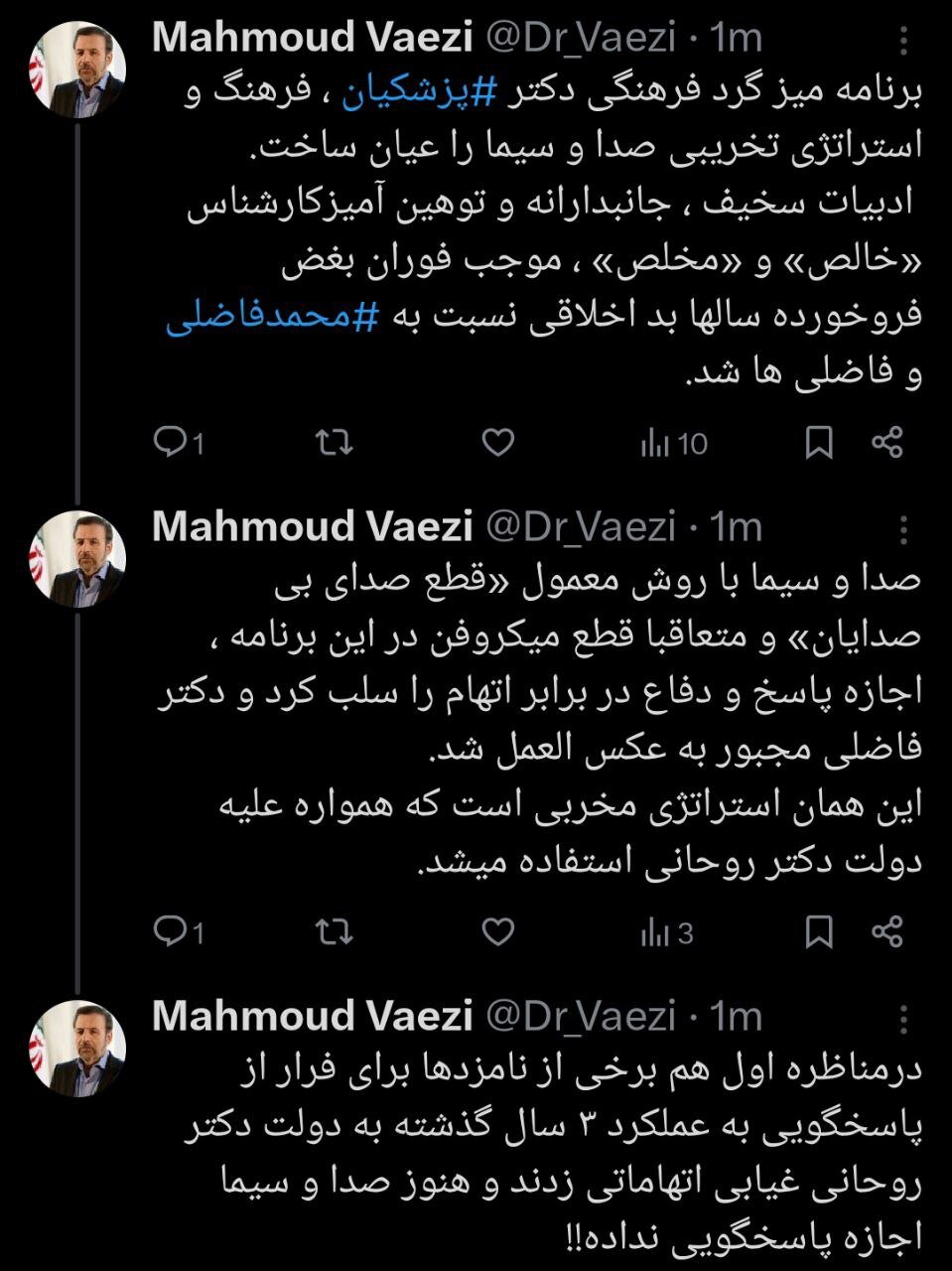Open the #پزشکیان hashtag
The width and height of the screenshot is (952, 1271).
pos(413,92)
